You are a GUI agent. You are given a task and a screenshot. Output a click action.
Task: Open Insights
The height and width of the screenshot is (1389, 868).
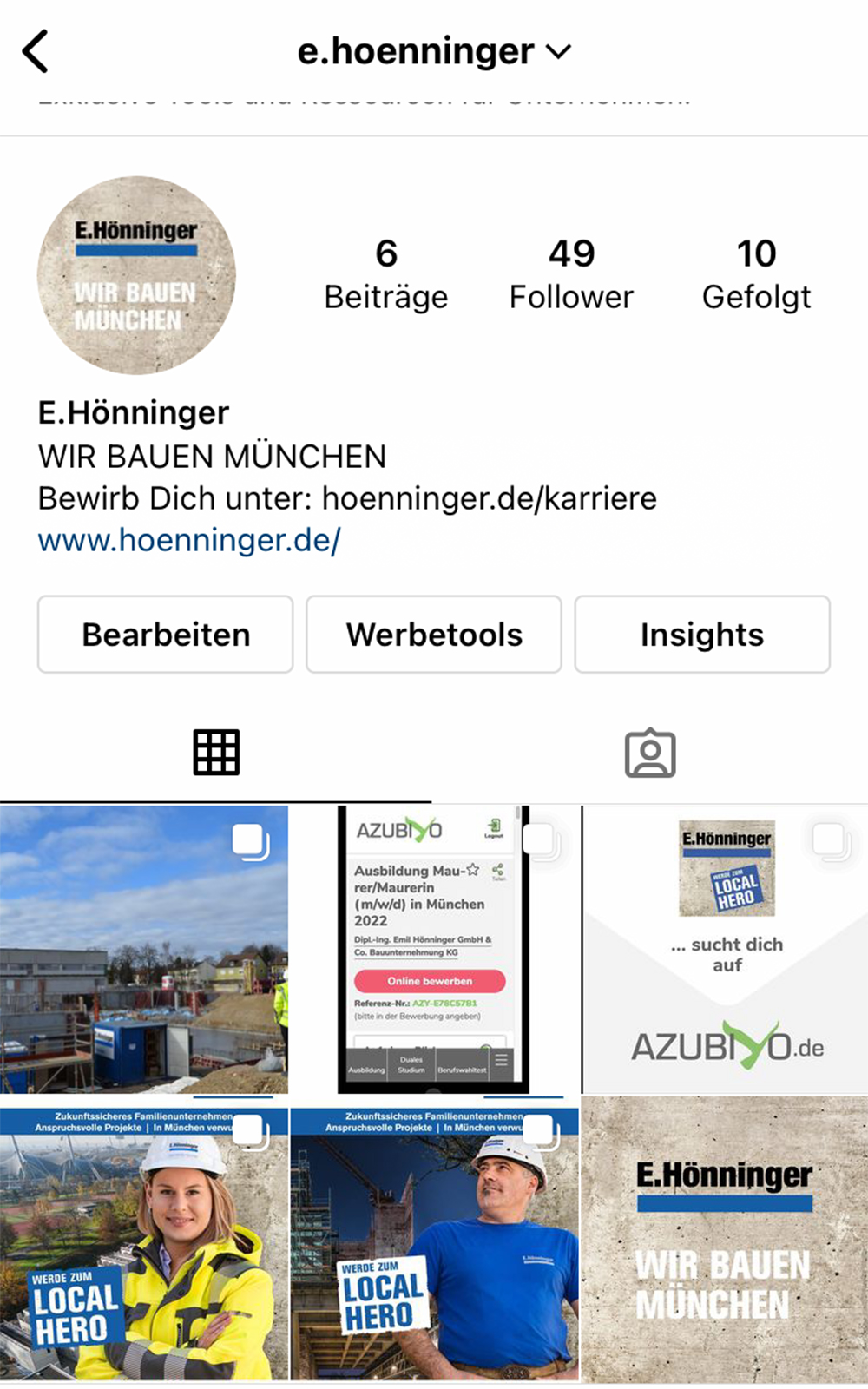701,635
